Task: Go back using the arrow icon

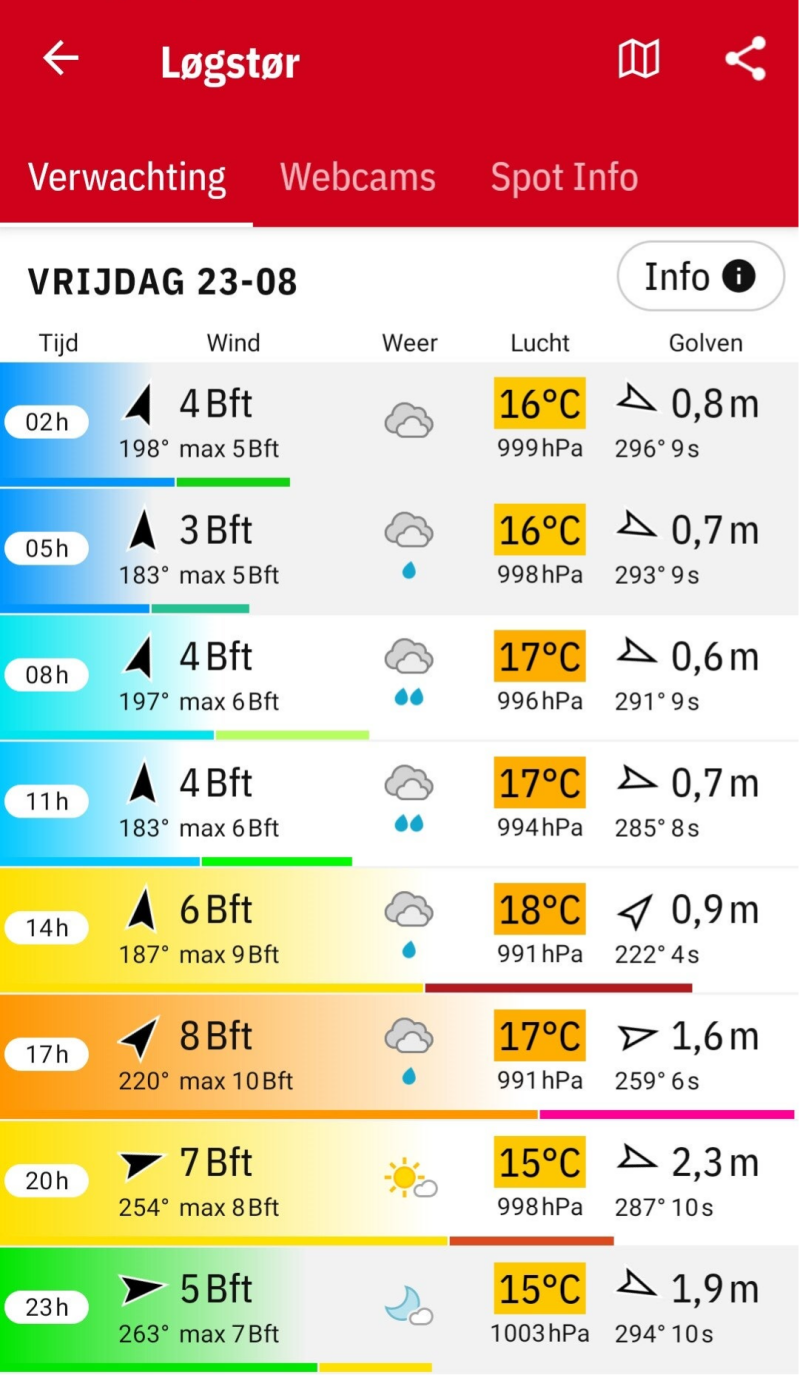Action: point(60,59)
